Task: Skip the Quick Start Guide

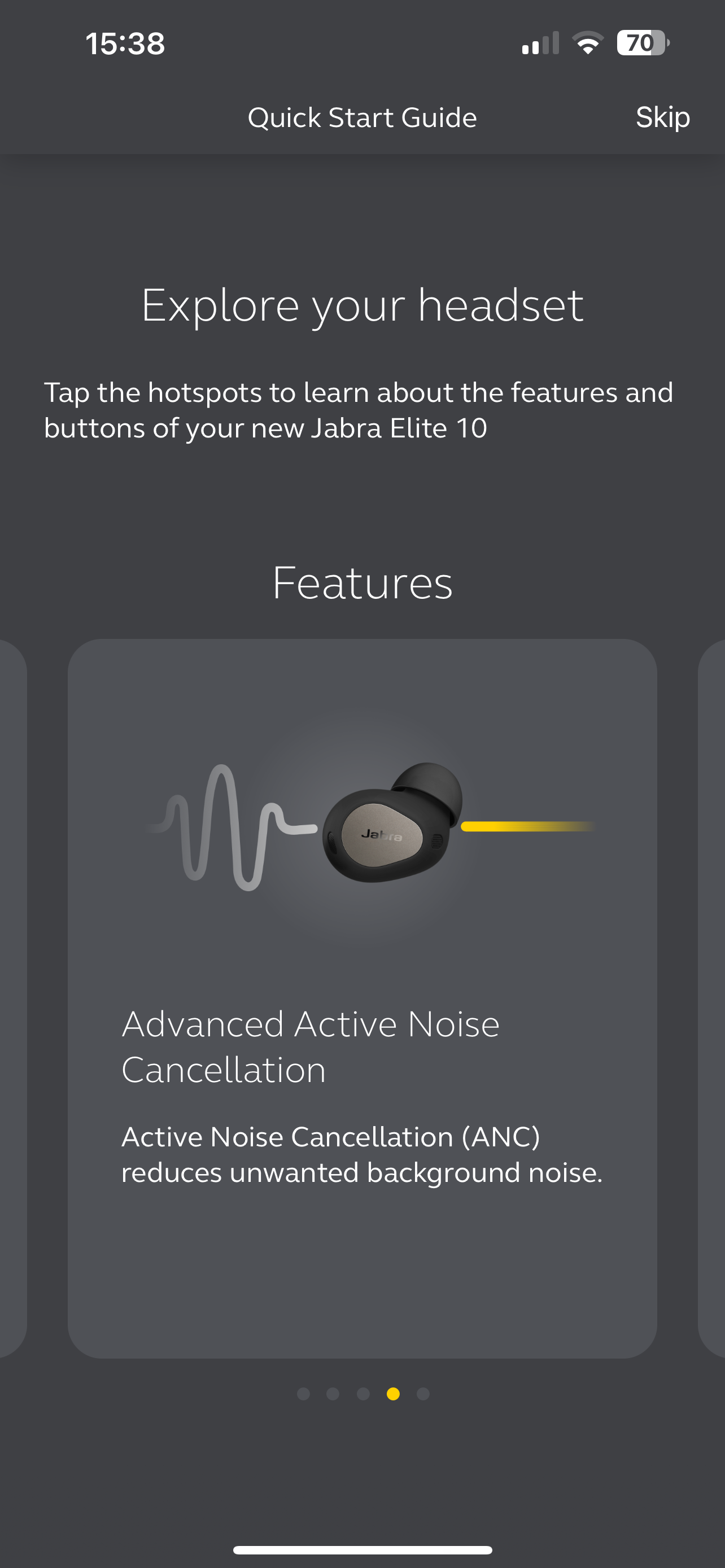Action: 662,117
